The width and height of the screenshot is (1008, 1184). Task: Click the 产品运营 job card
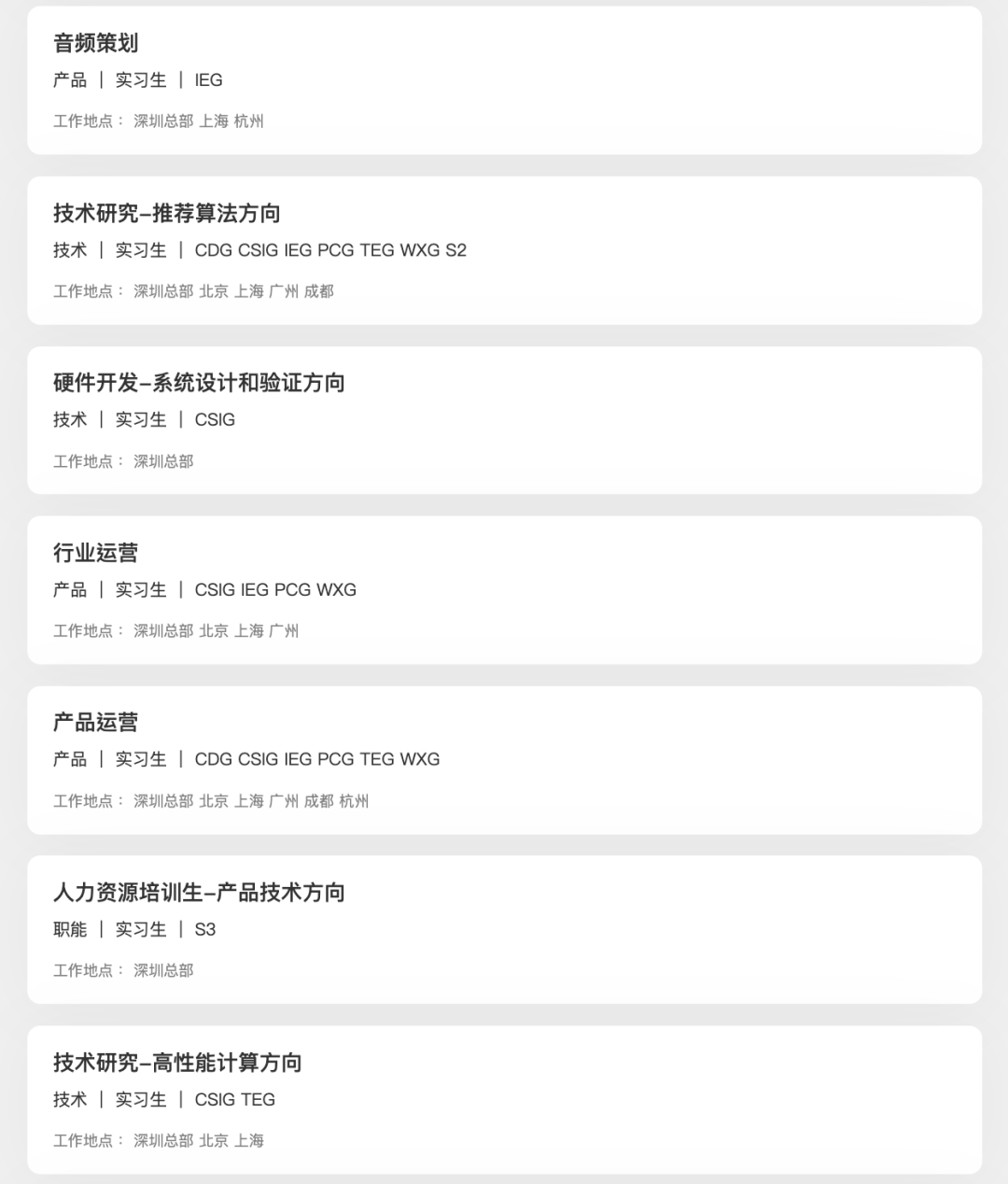504,759
